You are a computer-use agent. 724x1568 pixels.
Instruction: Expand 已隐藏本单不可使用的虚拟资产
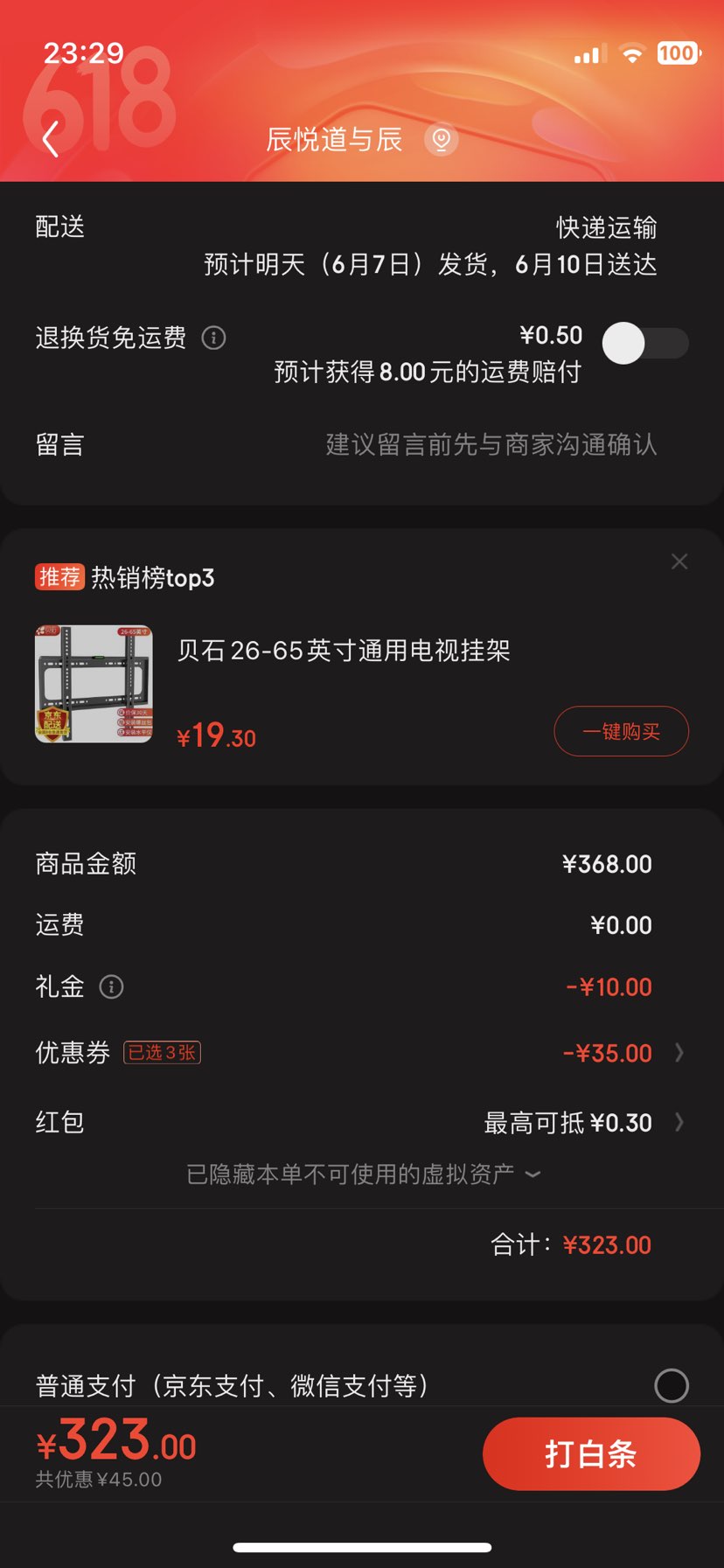362,1174
